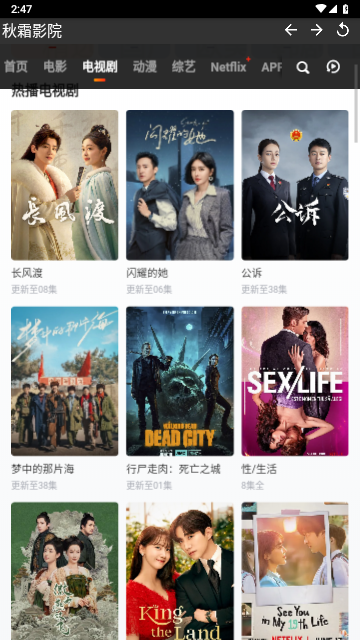Open the search magnifier icon
Image resolution: width=360 pixels, height=640 pixels.
pyautogui.click(x=302, y=67)
